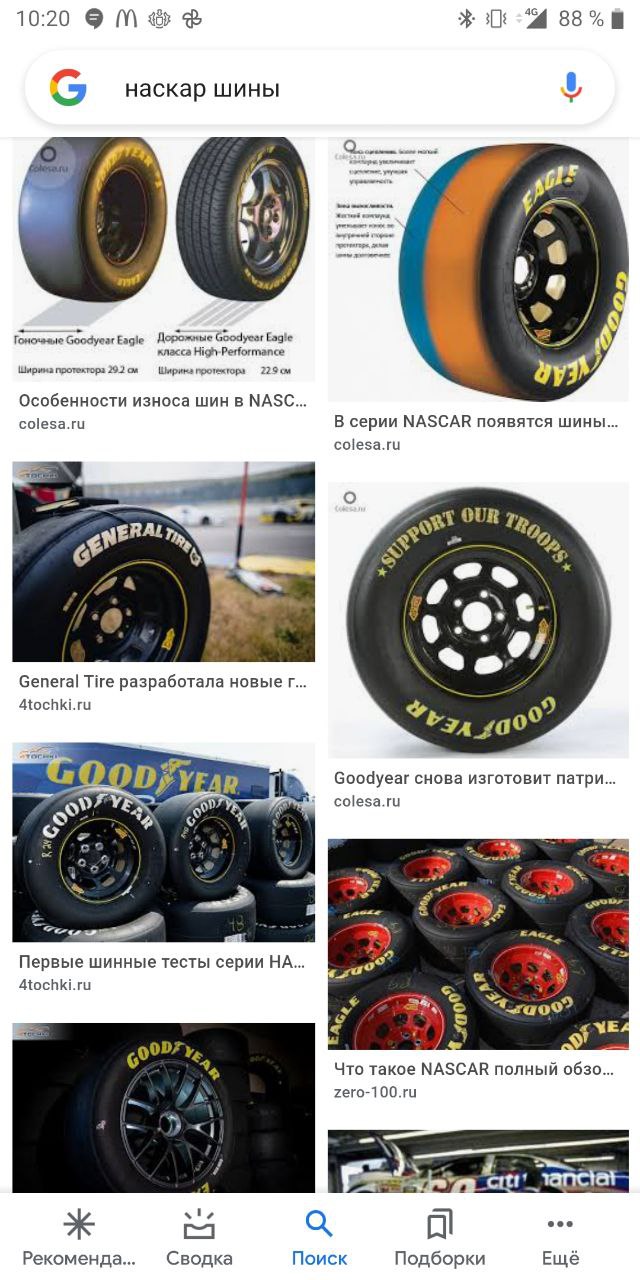Start voice search with the microphone
The height and width of the screenshot is (1280, 640).
click(571, 88)
